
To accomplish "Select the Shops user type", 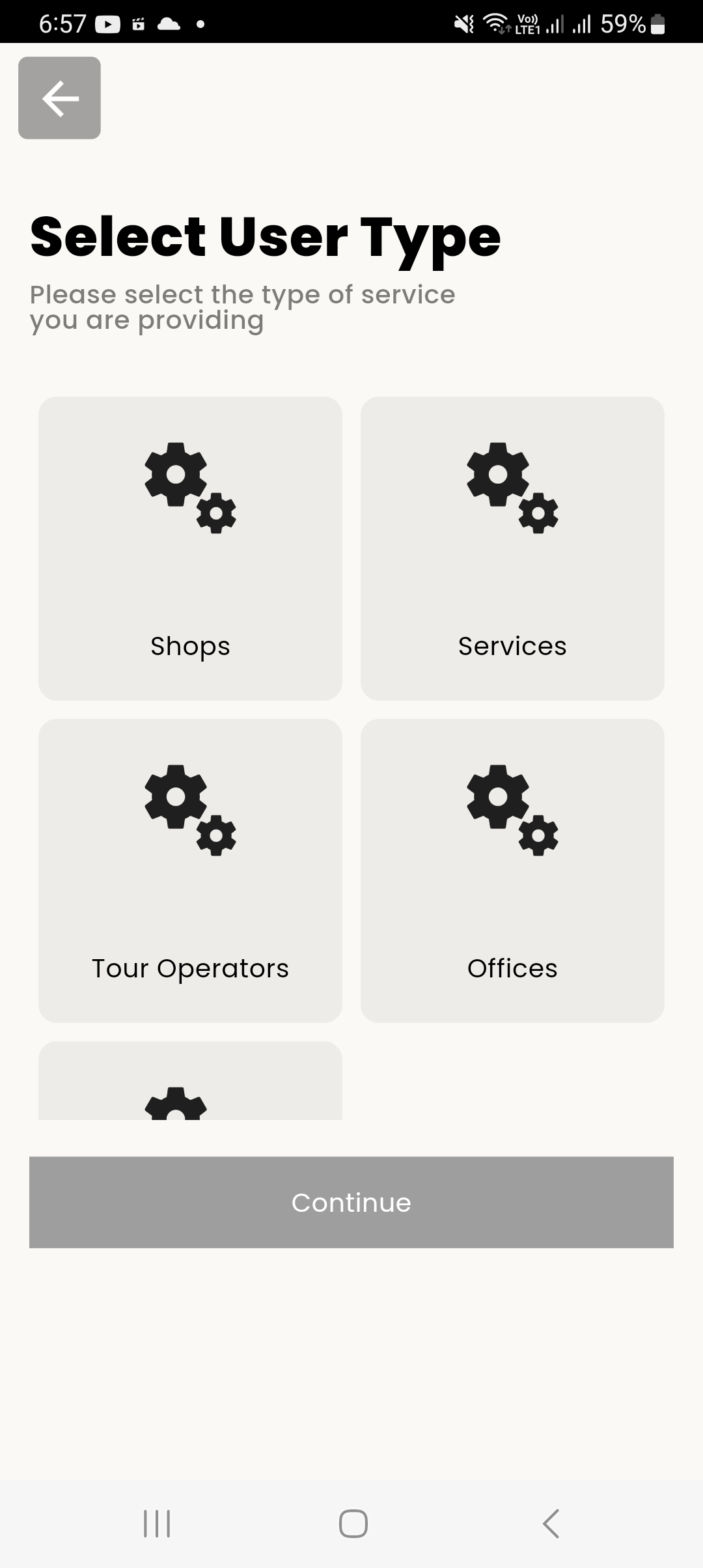I will [x=190, y=548].
